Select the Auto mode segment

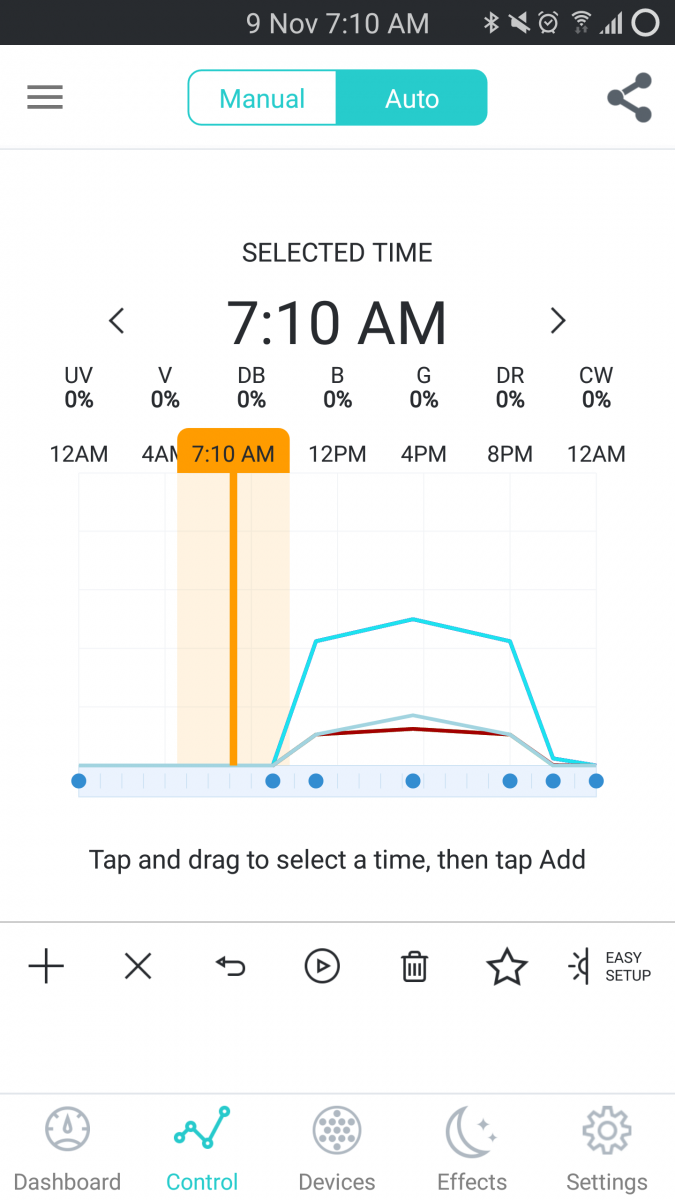point(412,98)
